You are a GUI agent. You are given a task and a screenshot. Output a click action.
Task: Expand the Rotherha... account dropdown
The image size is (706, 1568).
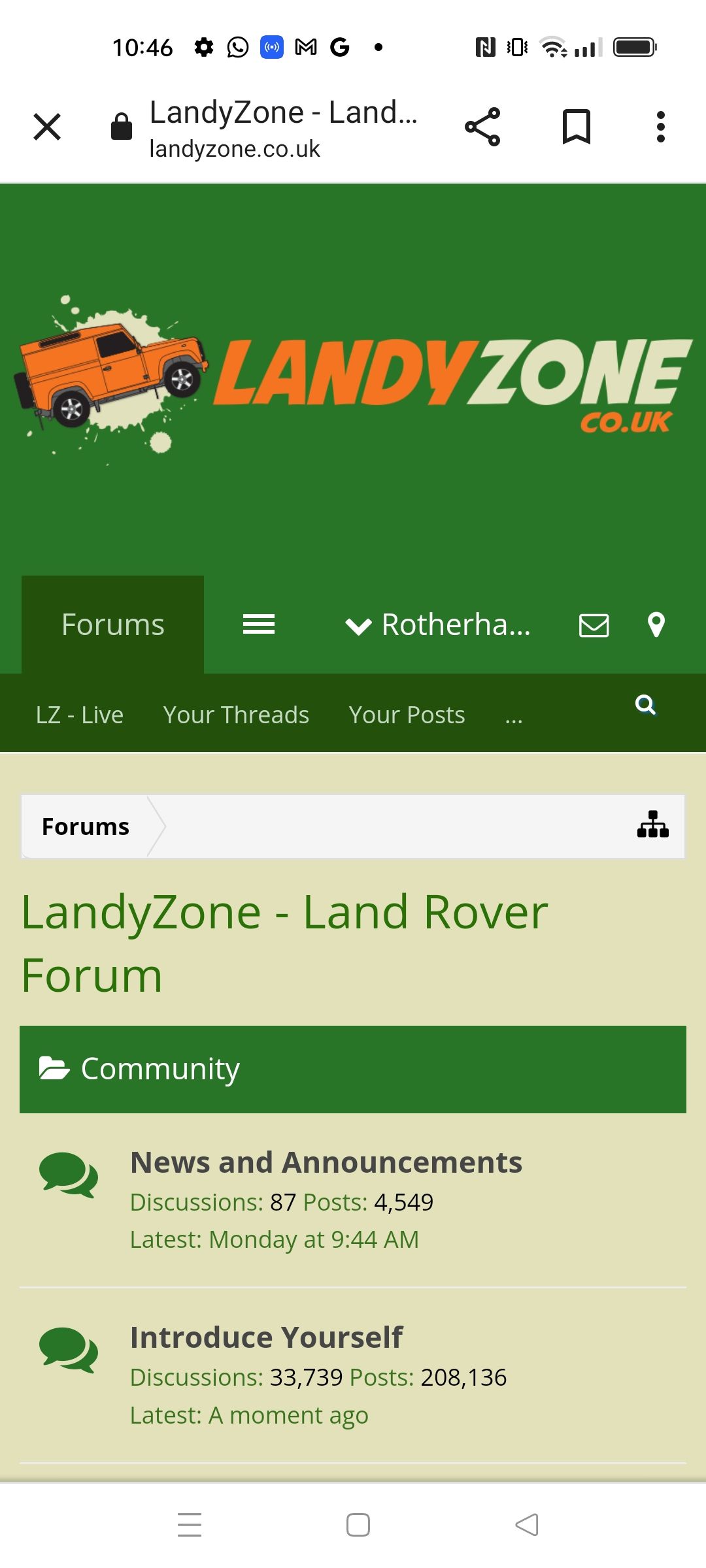pos(438,625)
